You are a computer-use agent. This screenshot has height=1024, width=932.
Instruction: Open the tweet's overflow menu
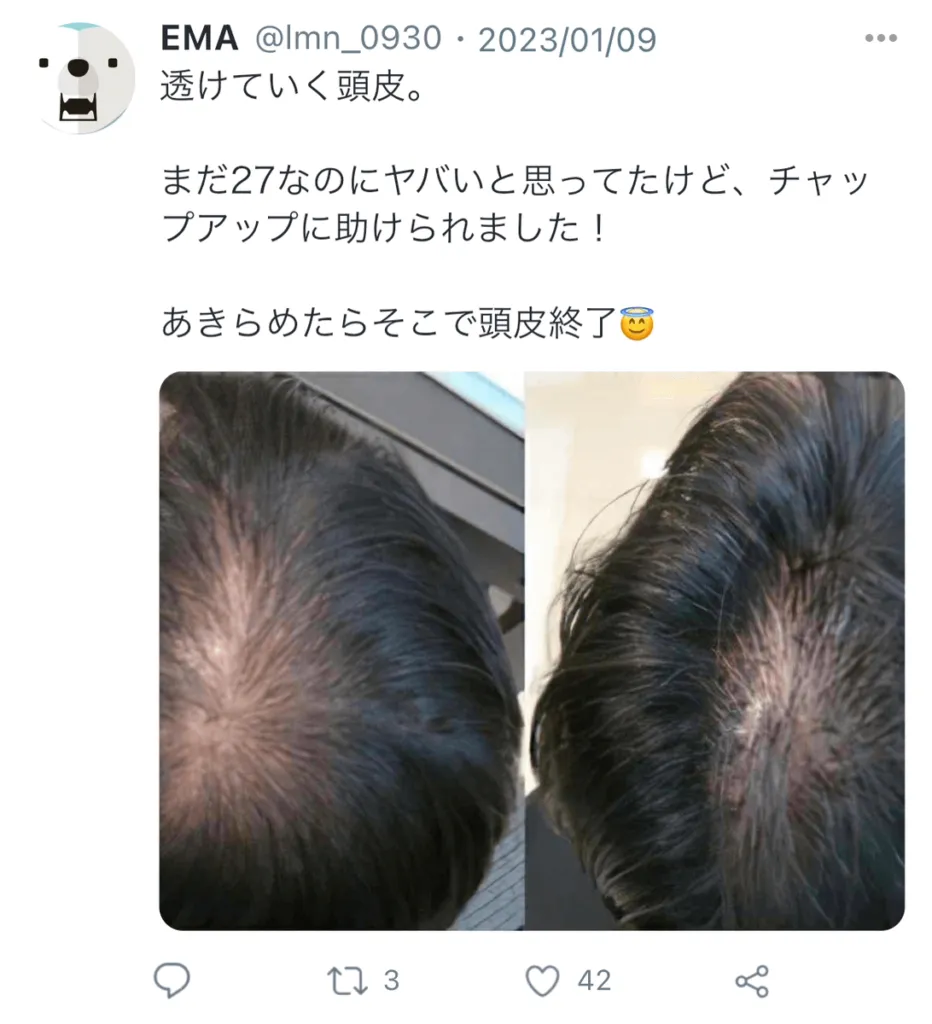pyautogui.click(x=880, y=39)
